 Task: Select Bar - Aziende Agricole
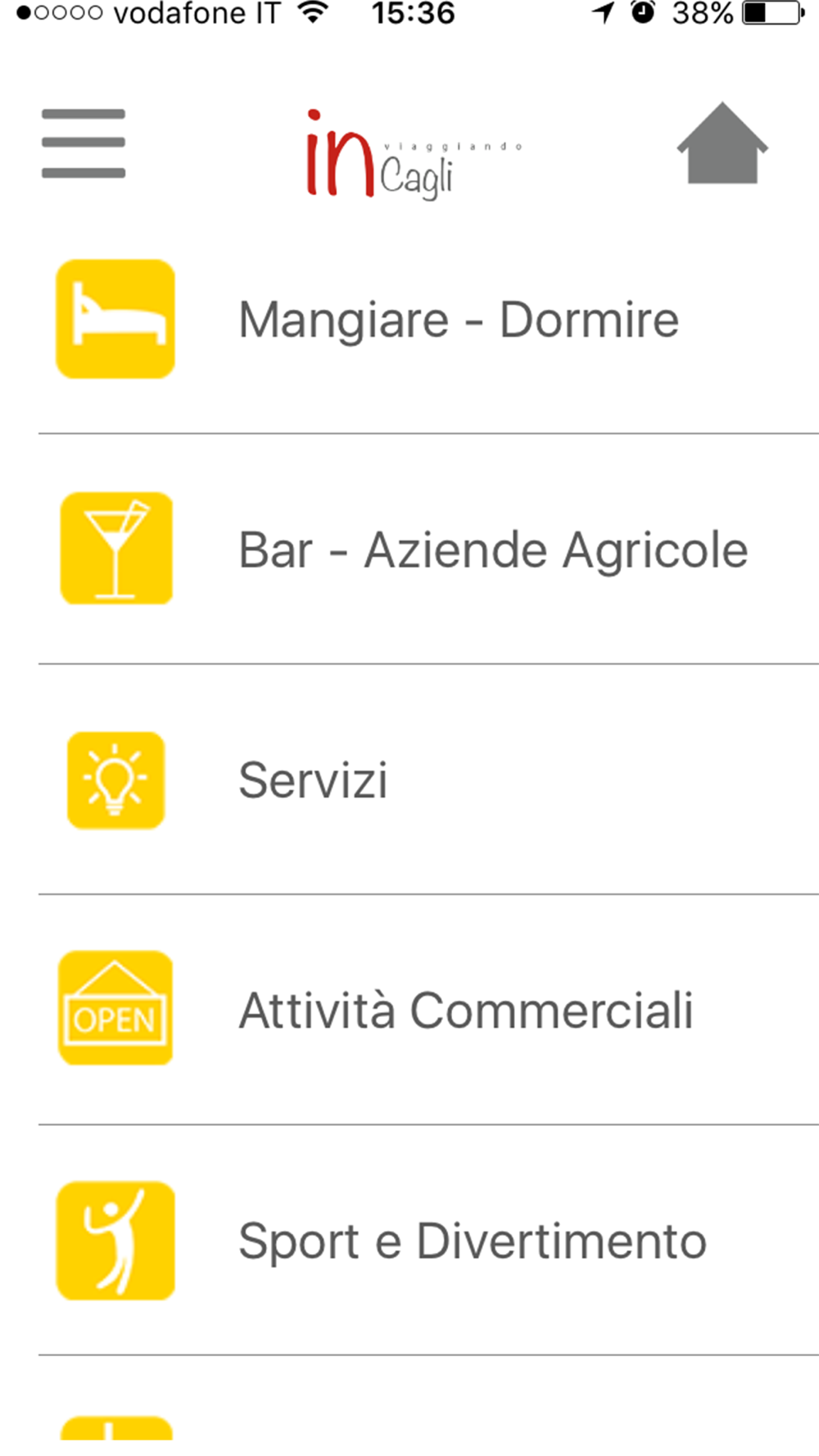pyautogui.click(x=428, y=549)
